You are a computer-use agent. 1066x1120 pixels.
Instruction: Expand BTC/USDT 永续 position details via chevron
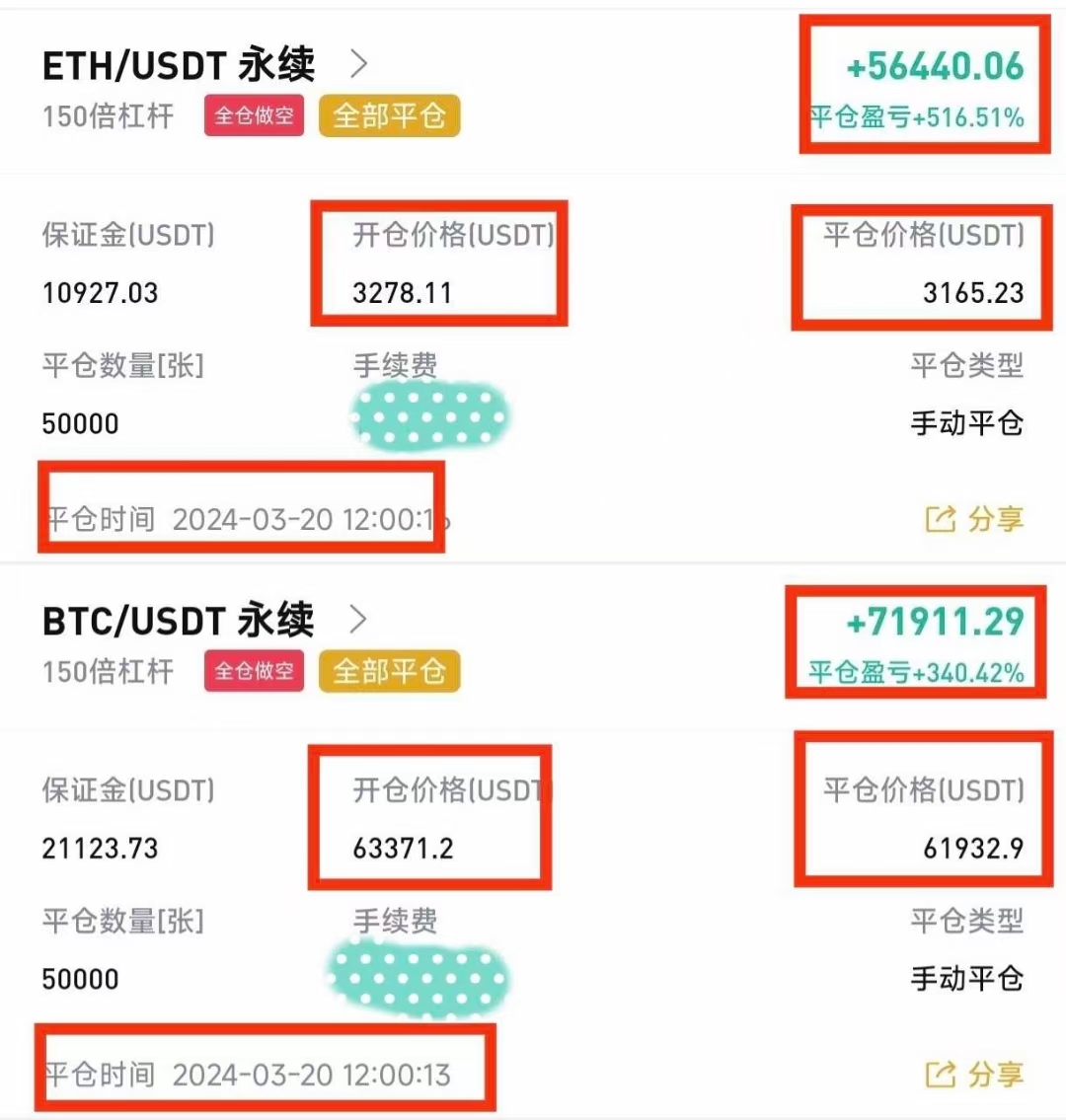click(360, 621)
